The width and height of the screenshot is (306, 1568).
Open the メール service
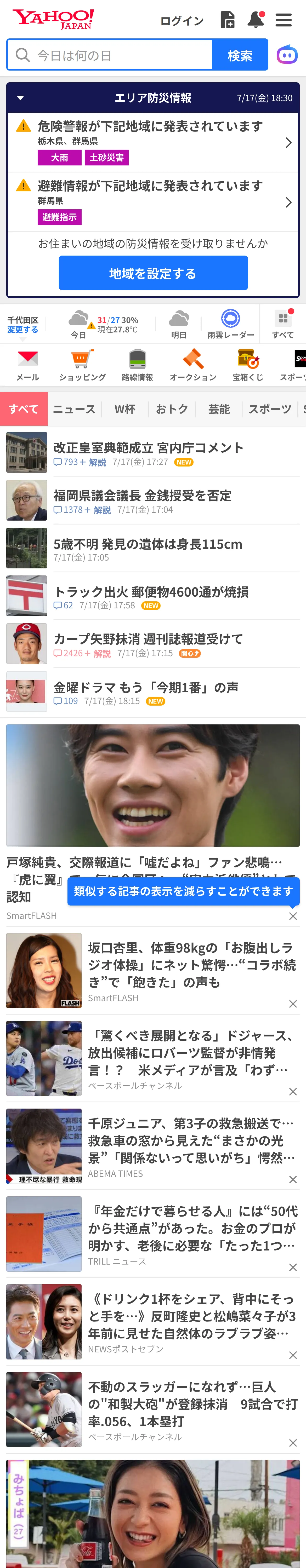(27, 365)
